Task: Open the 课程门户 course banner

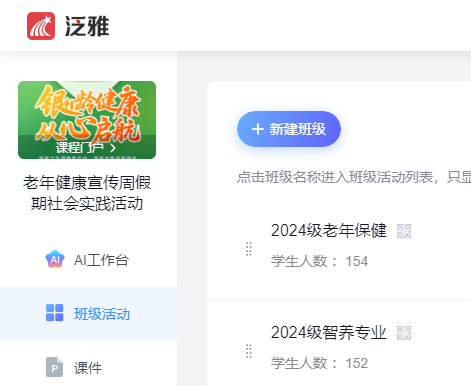Action: (87, 120)
